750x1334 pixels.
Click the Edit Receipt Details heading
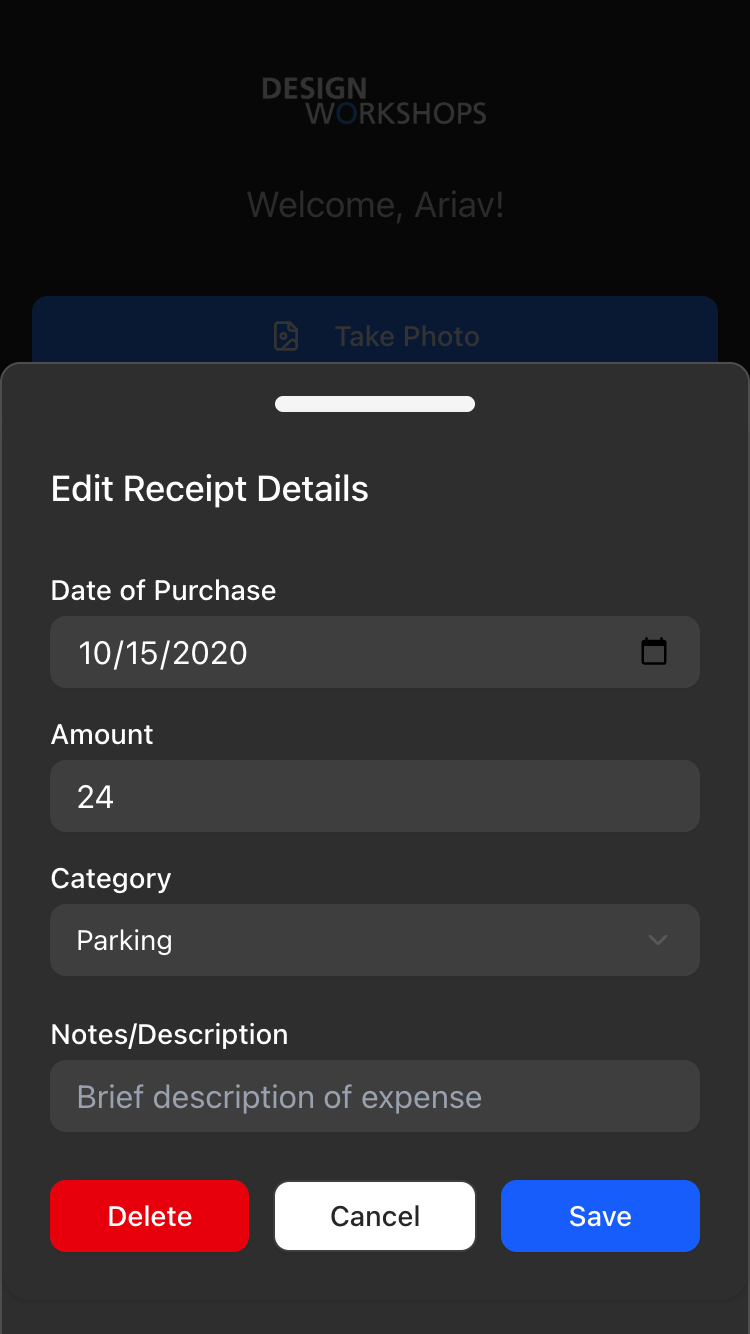click(x=209, y=489)
